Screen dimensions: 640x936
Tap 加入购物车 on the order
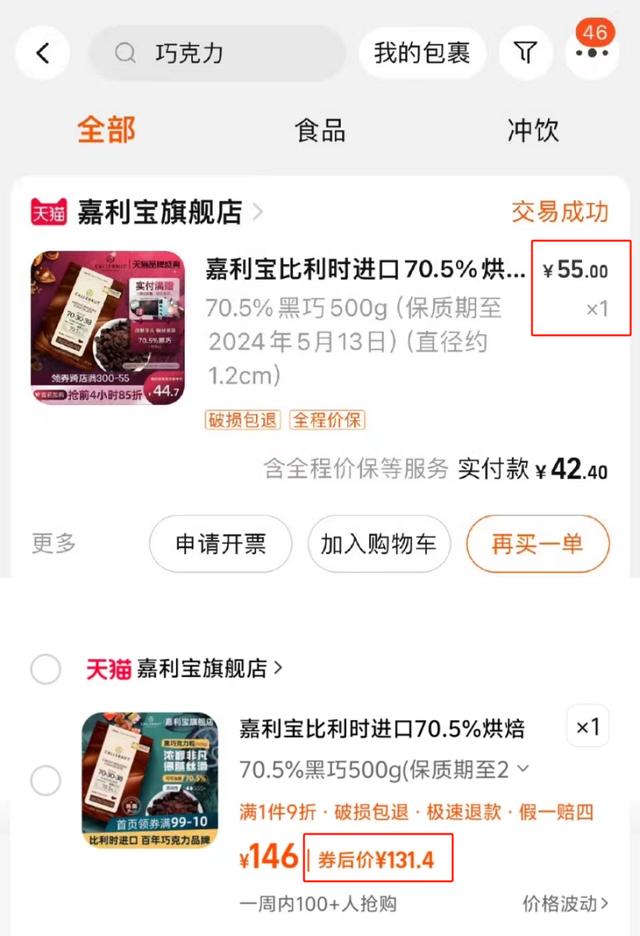tap(378, 544)
